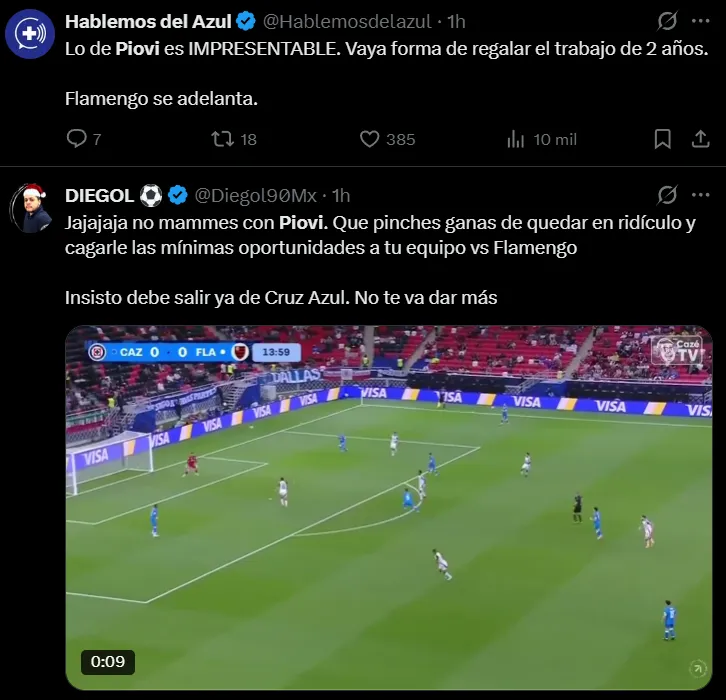
Task: Reply to Hablemos del Azul's post
Action: point(77,139)
